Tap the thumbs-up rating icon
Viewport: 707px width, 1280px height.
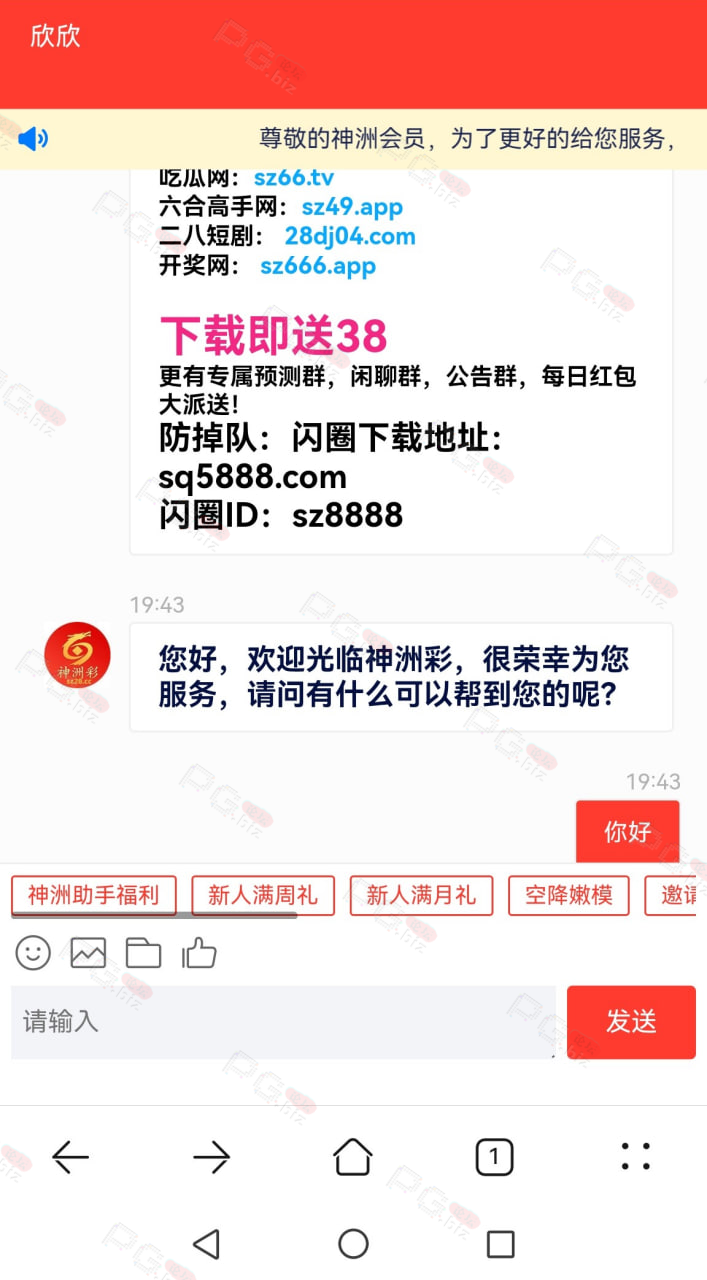[199, 952]
